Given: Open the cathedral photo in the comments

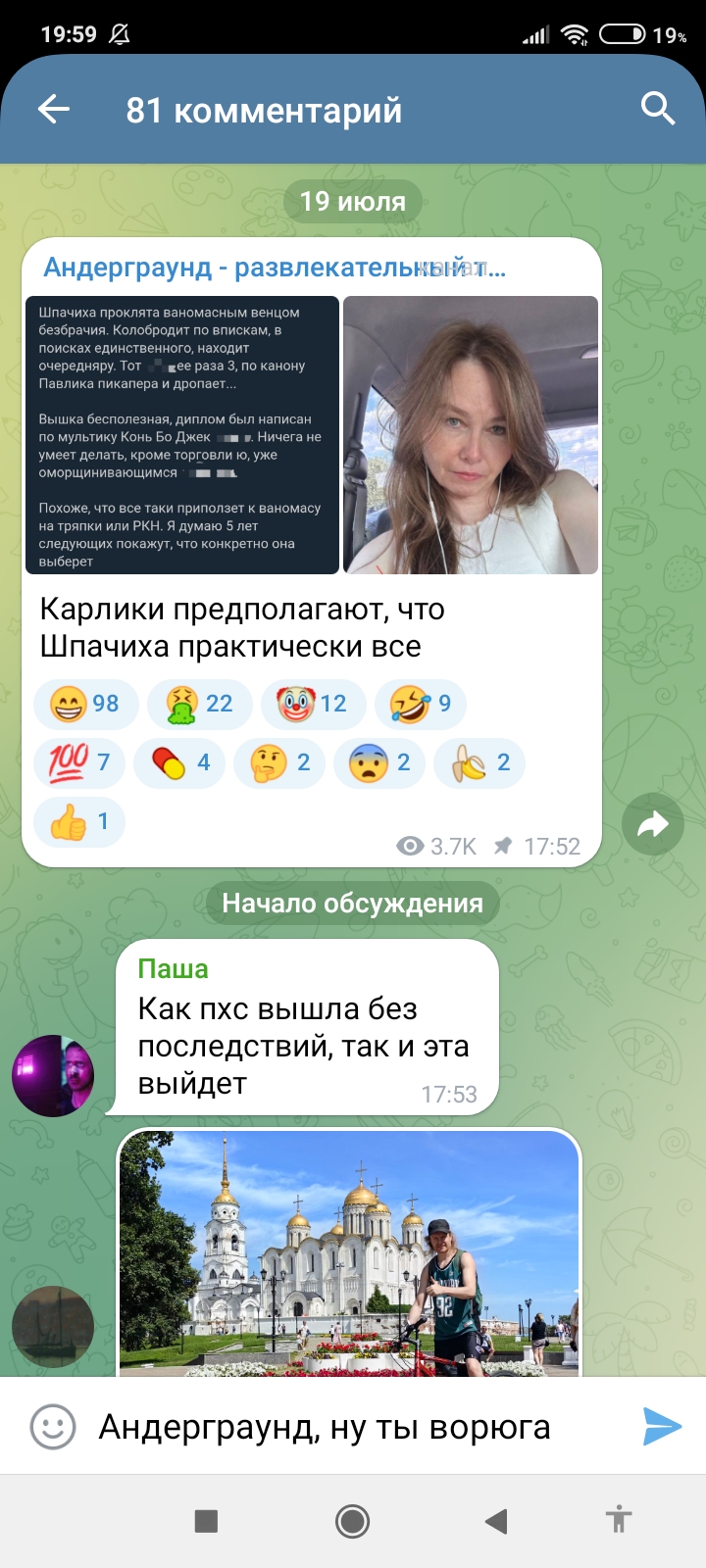Looking at the screenshot, I should click(349, 1253).
